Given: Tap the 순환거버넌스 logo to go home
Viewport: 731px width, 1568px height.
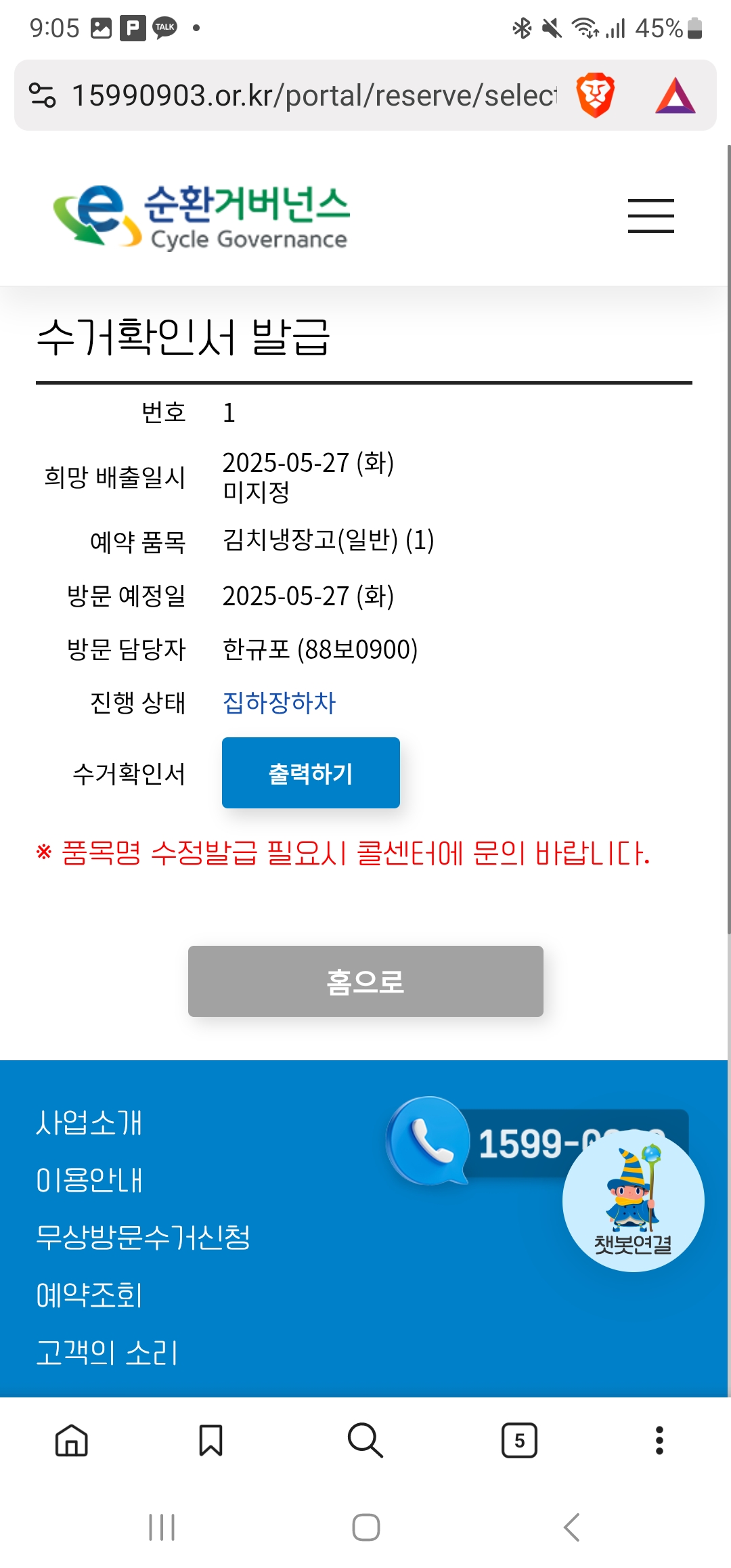Looking at the screenshot, I should tap(202, 216).
